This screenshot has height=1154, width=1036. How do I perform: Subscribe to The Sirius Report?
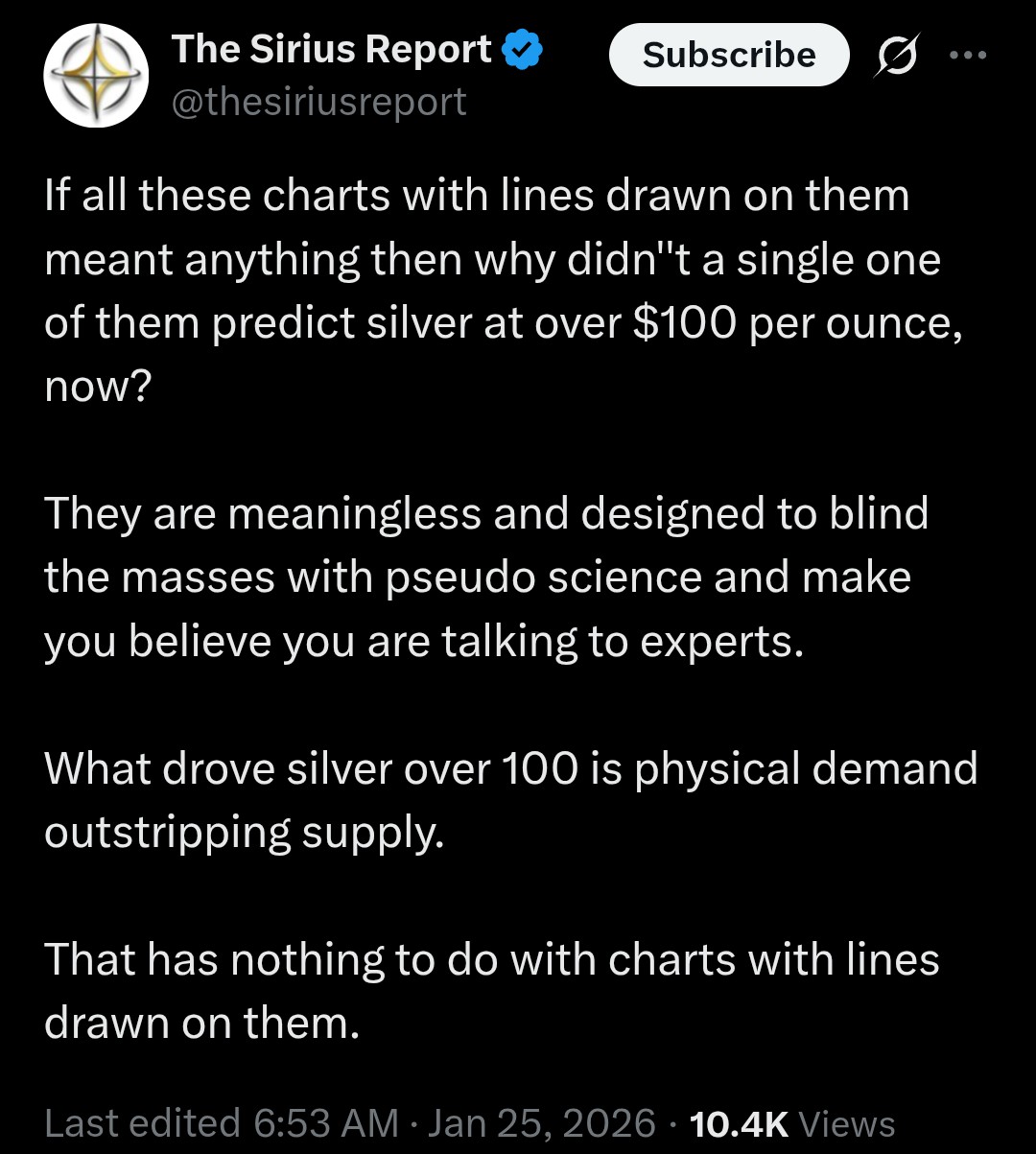point(729,55)
